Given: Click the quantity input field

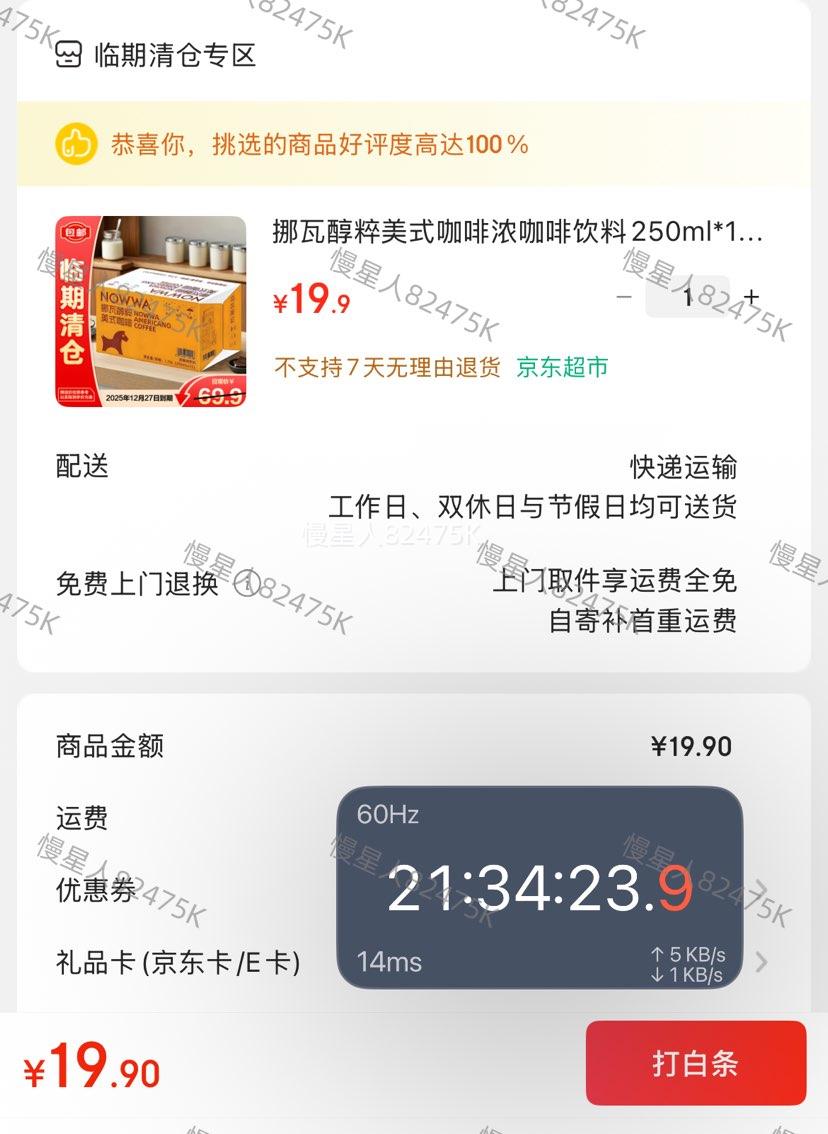Looking at the screenshot, I should point(690,296).
